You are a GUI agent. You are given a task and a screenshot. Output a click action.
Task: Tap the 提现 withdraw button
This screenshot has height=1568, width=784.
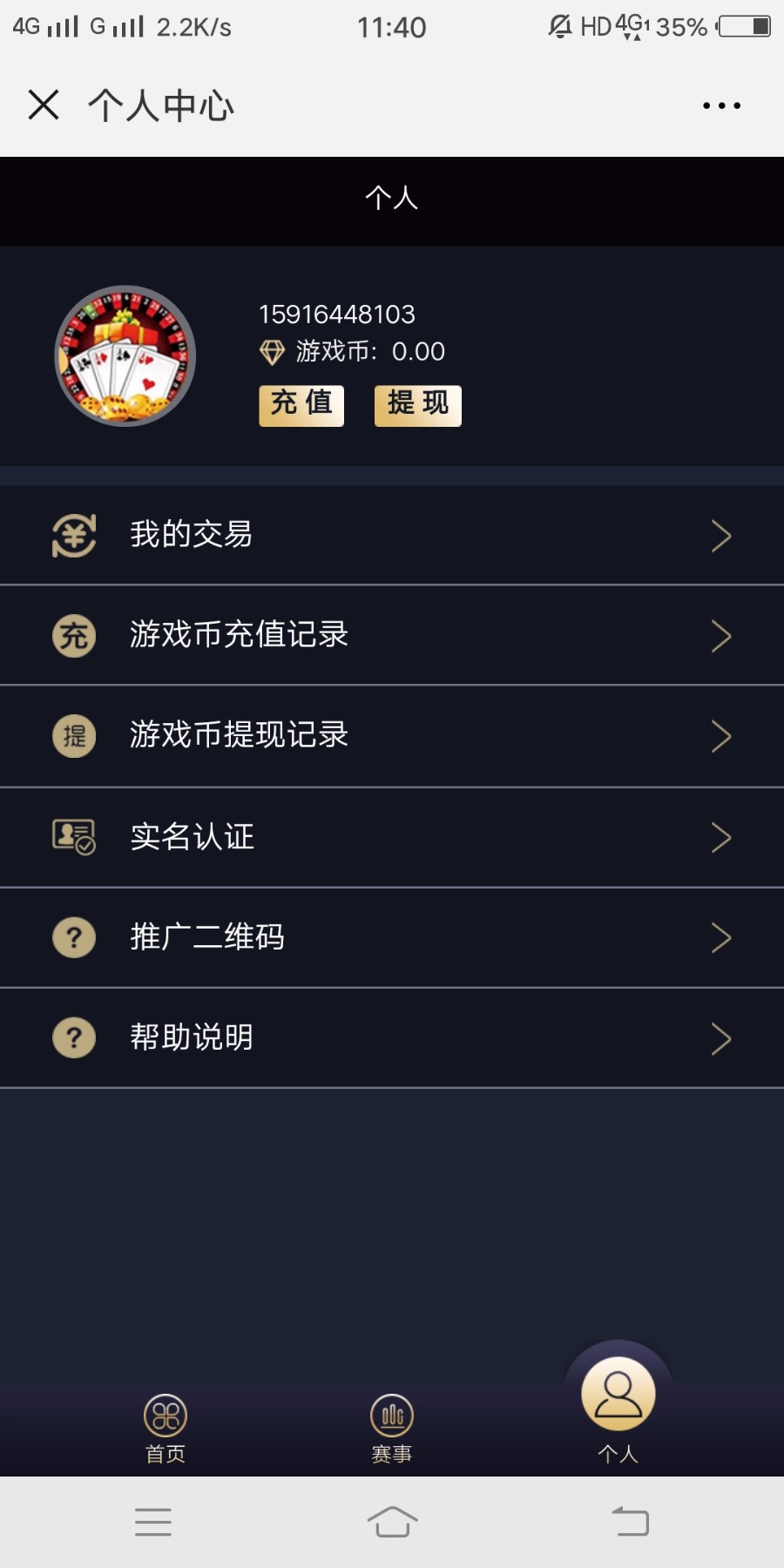coord(418,405)
